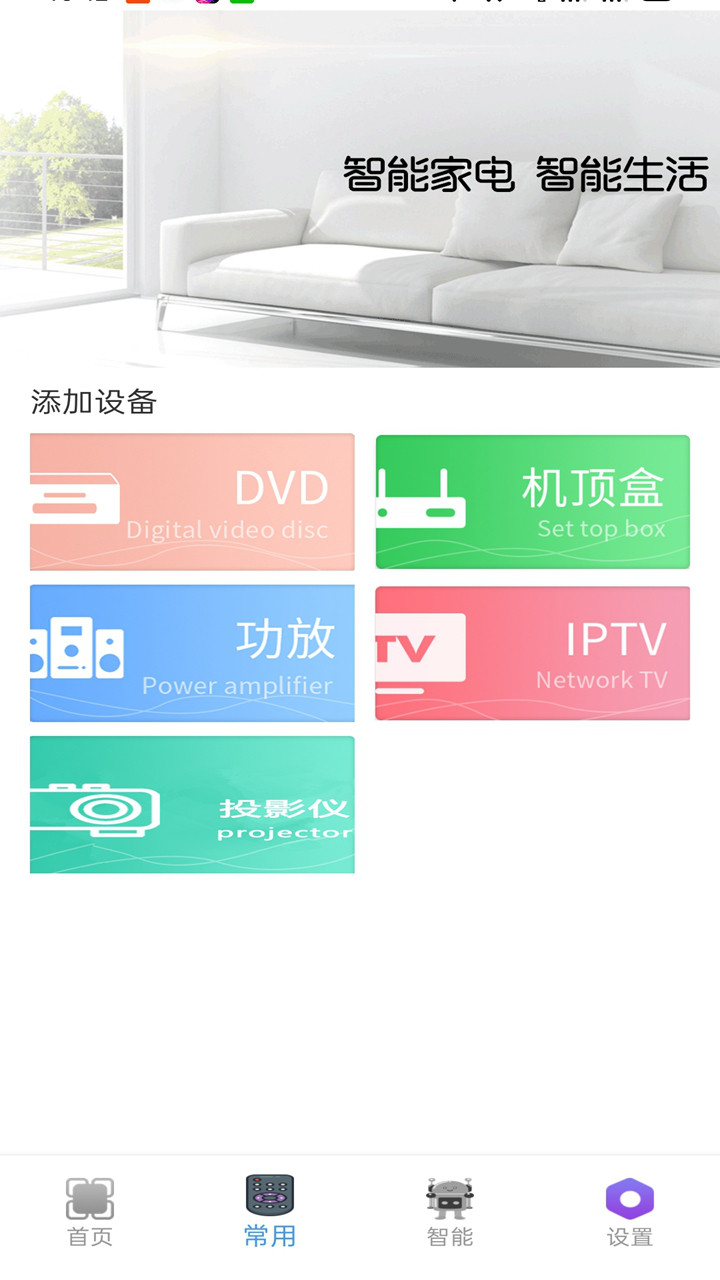Choose the IPTV network TV card
720x1280 pixels.
coord(532,653)
